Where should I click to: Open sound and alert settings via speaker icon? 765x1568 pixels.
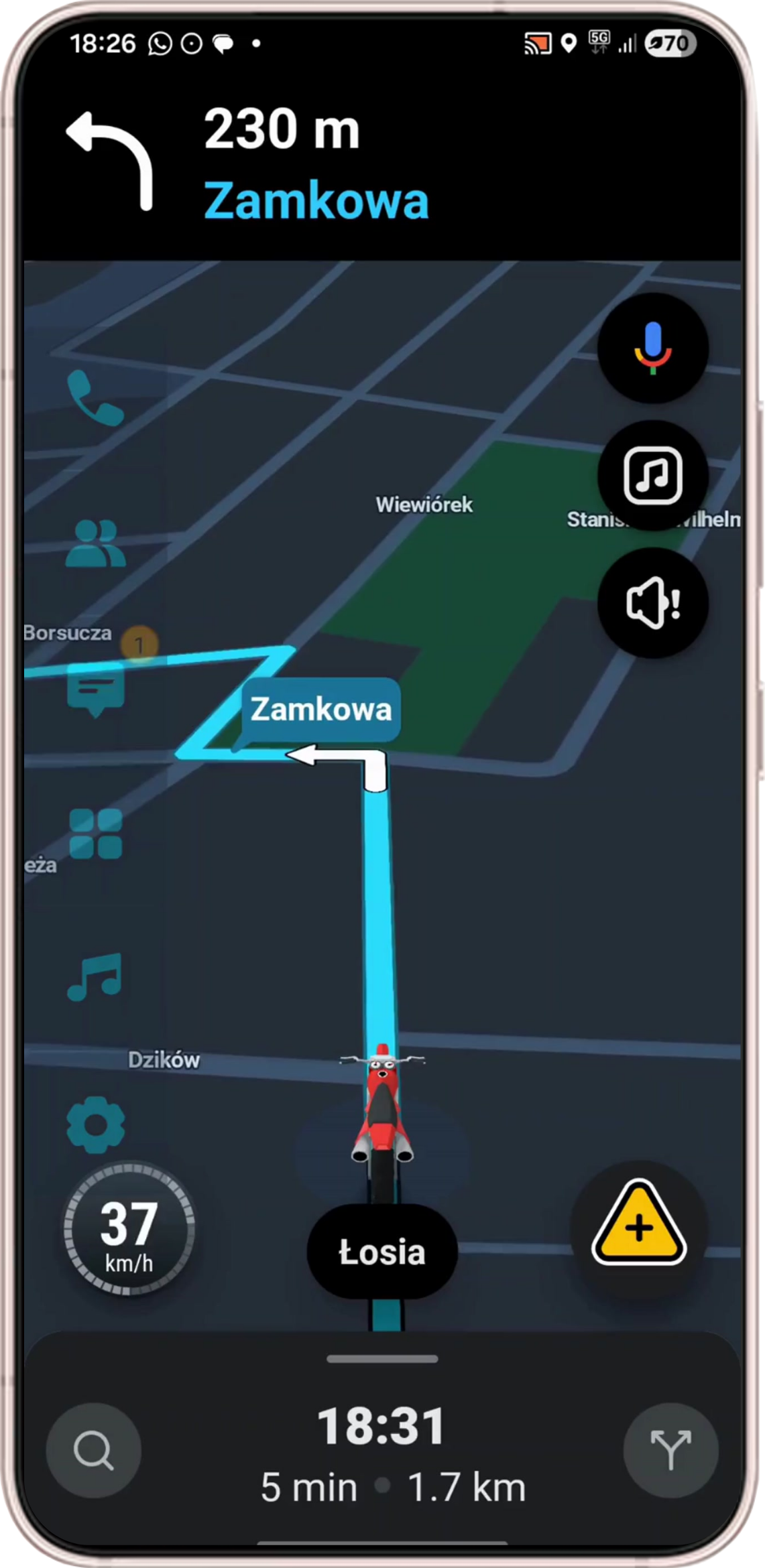652,603
